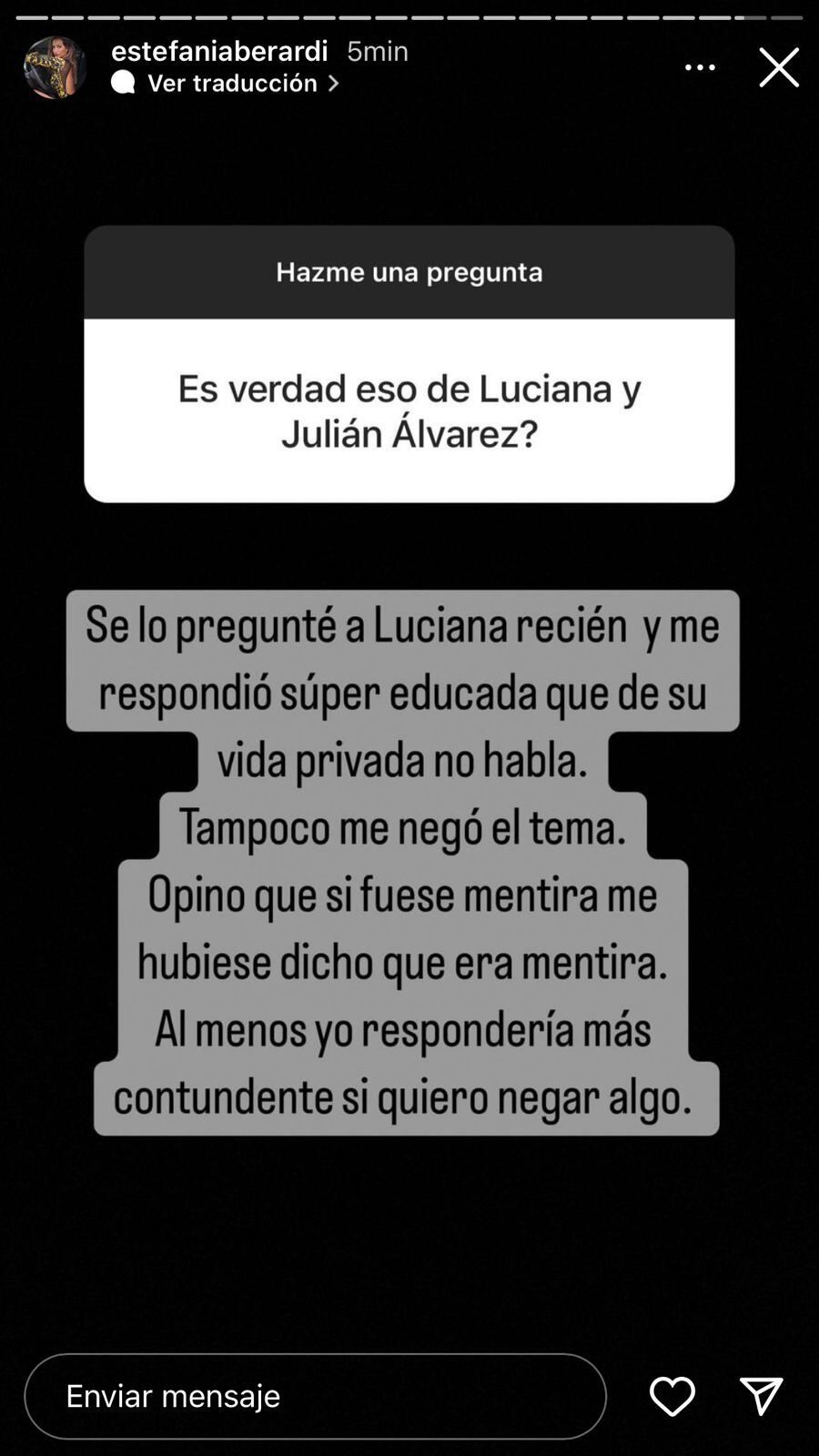
Task: Click the camera bubble beside Ver traducción
Action: [x=119, y=83]
